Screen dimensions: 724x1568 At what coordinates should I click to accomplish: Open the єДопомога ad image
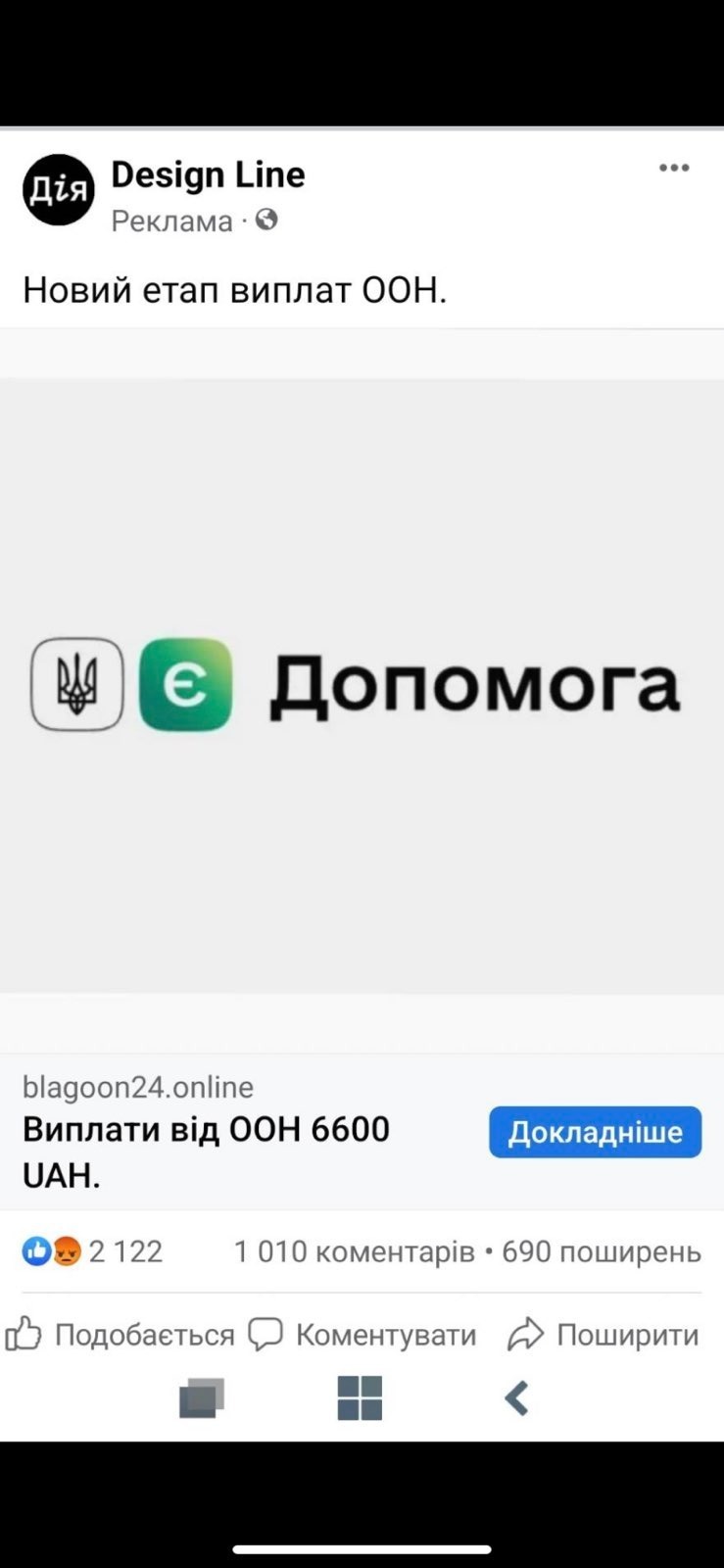pos(362,686)
